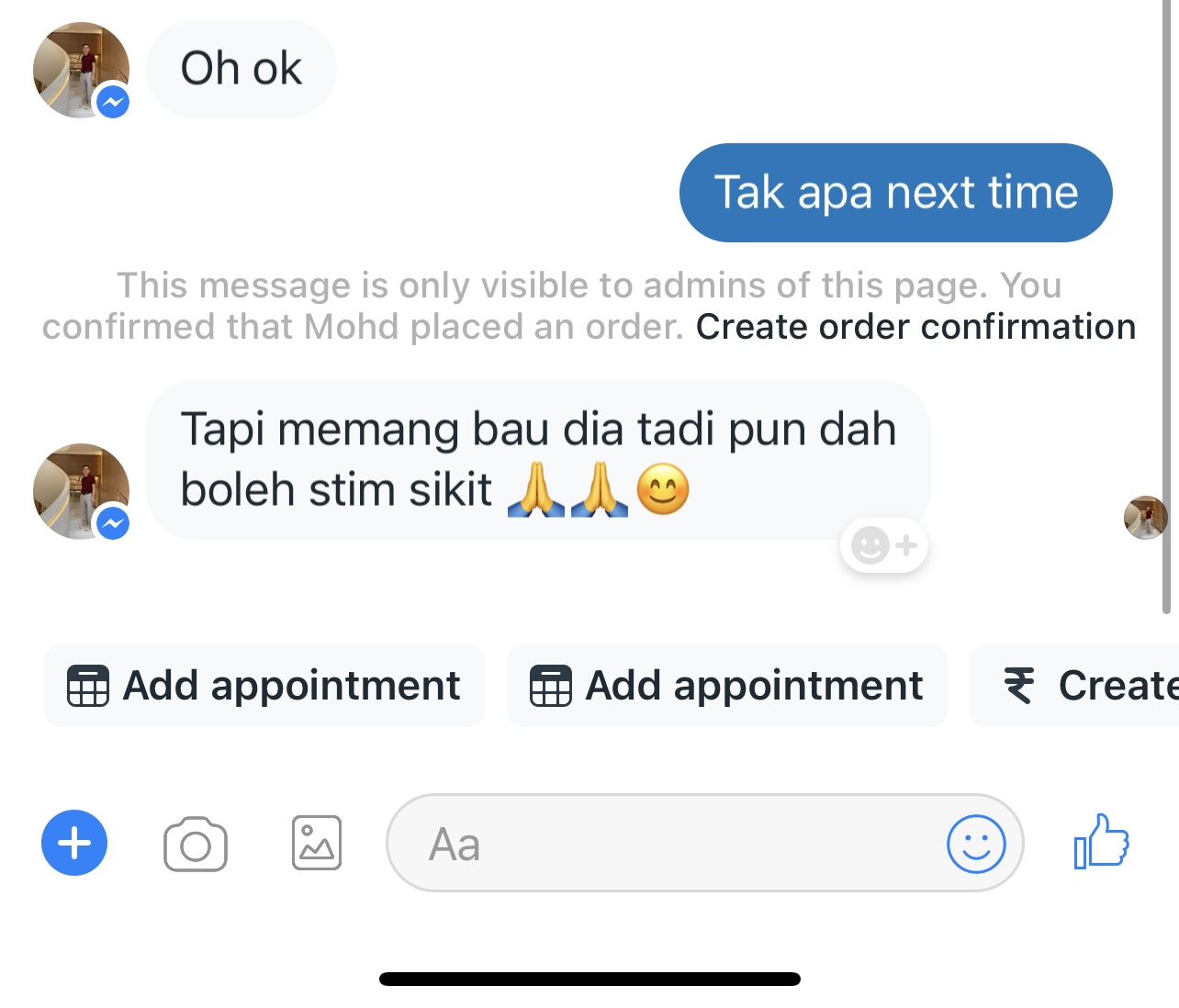Viewport: 1179px width, 1008px height.
Task: Open the camera to take a photo
Action: click(x=195, y=843)
